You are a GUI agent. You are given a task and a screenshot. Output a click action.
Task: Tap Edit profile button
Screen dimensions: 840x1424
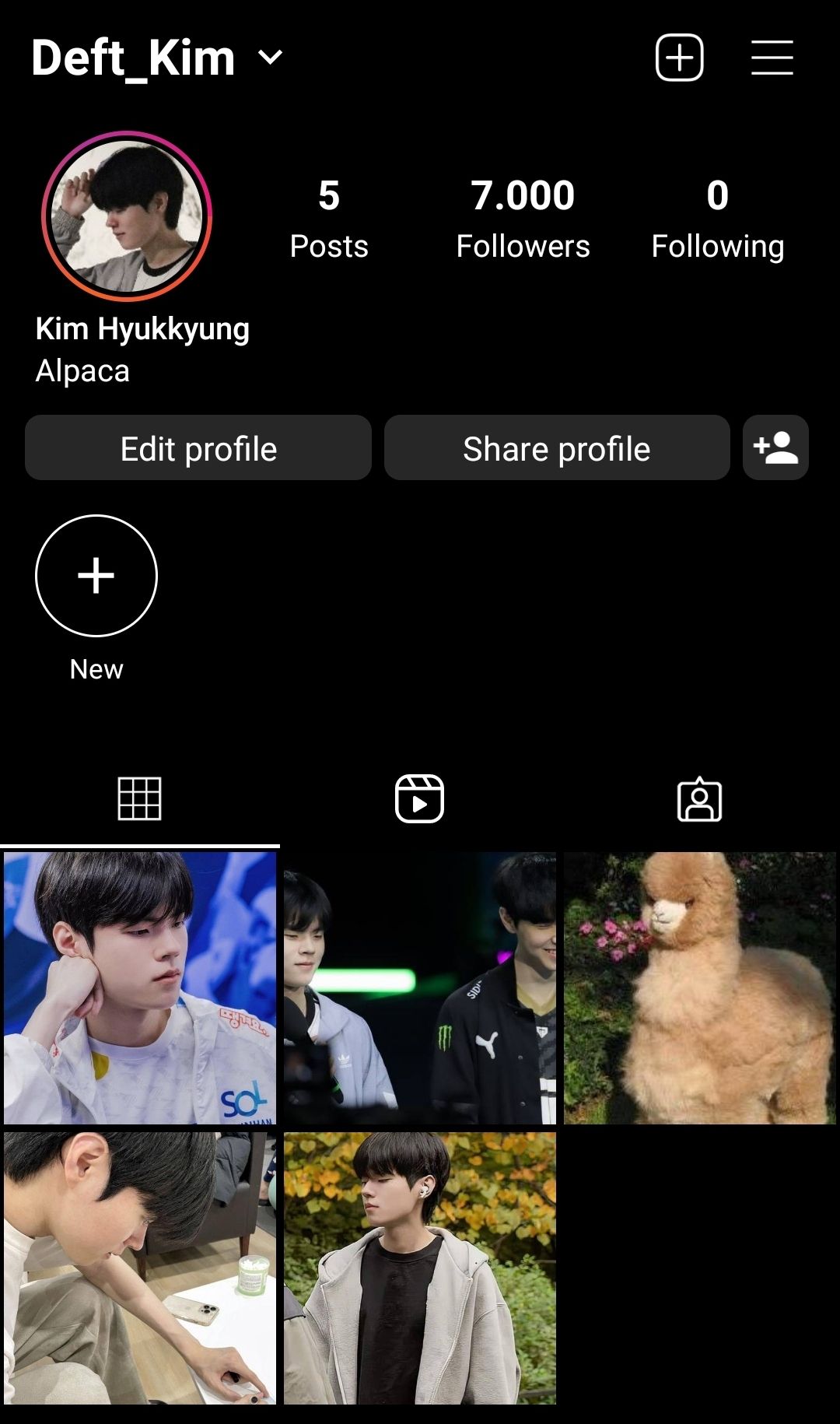[198, 447]
